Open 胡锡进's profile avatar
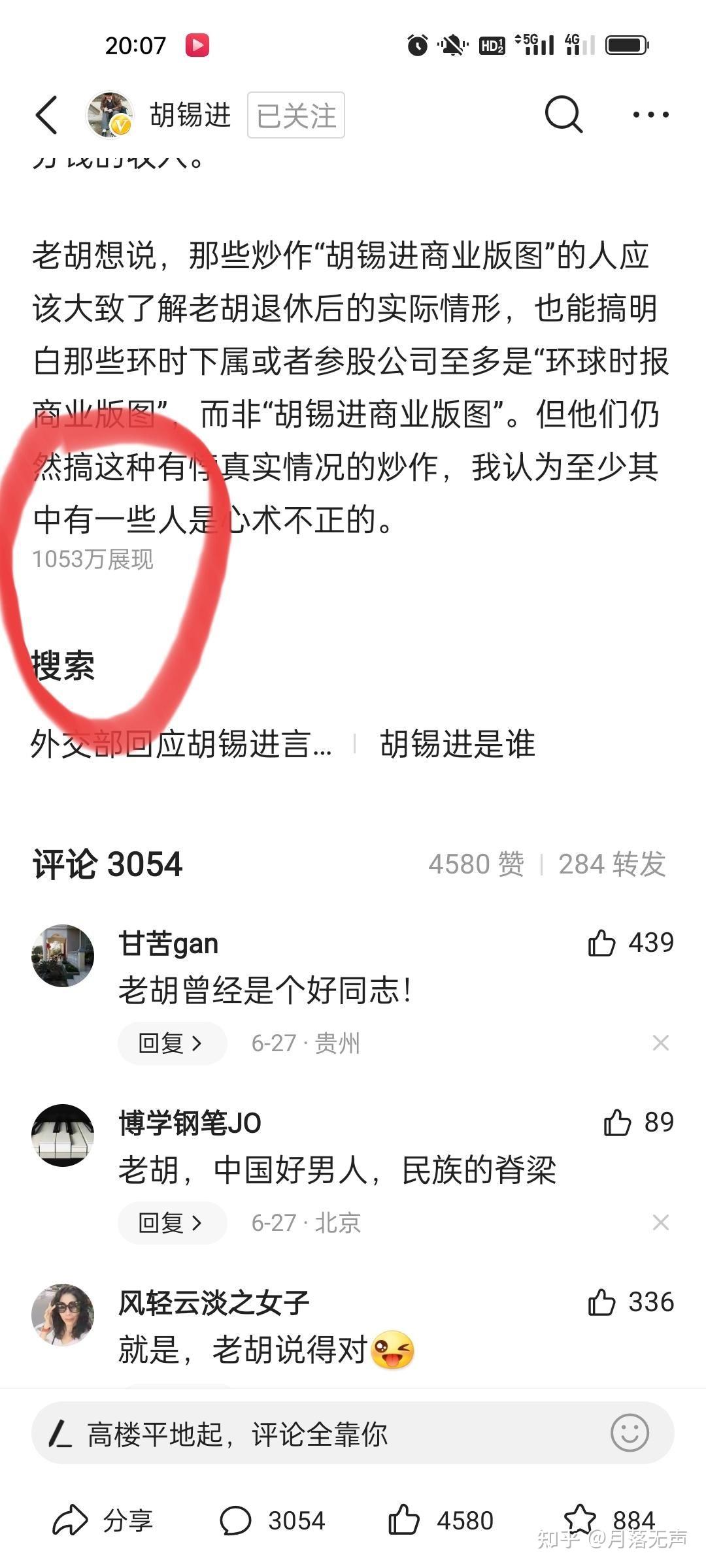 [109, 115]
